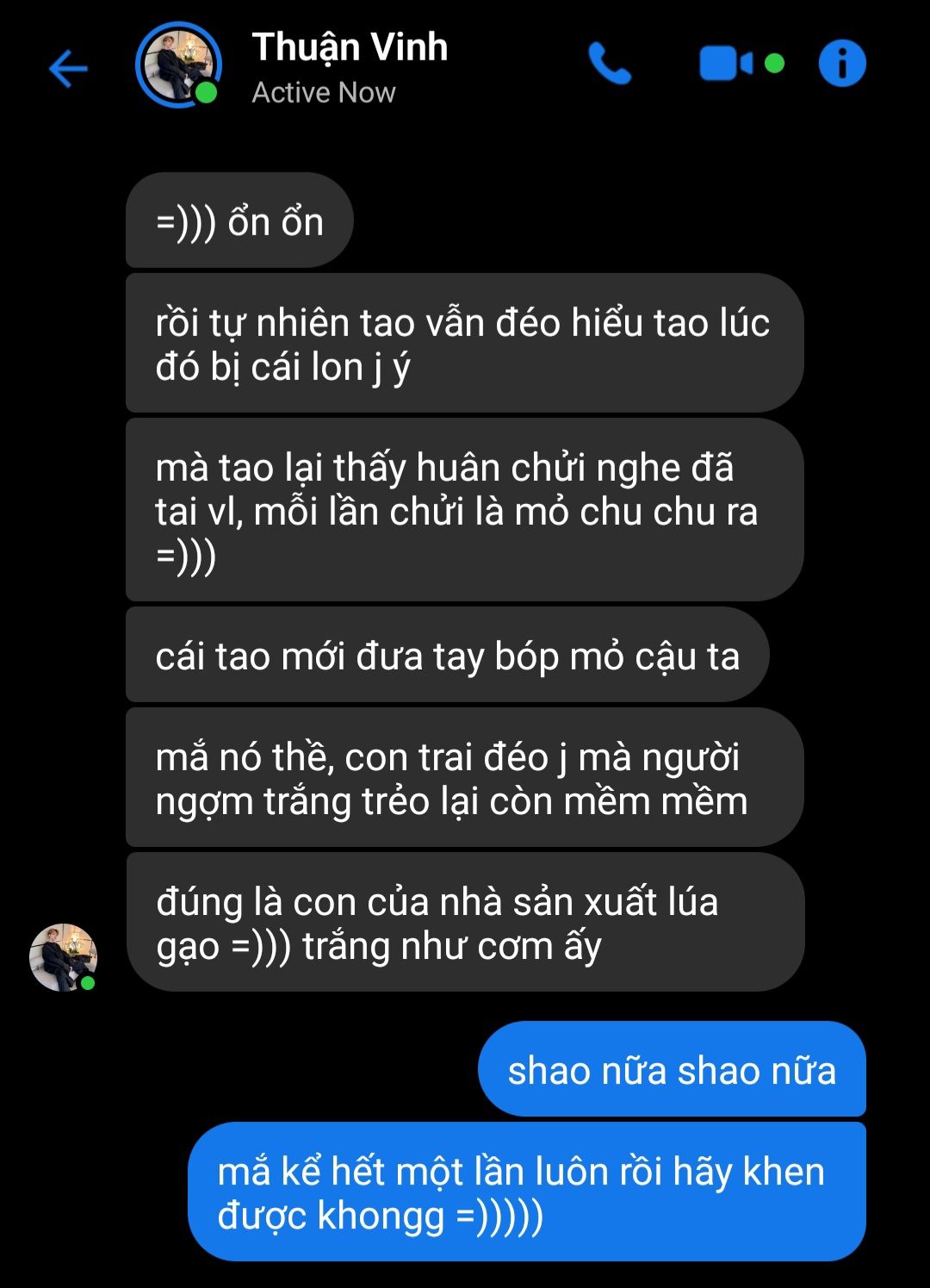Start a voice call with Thuận Vinh

click(x=610, y=64)
